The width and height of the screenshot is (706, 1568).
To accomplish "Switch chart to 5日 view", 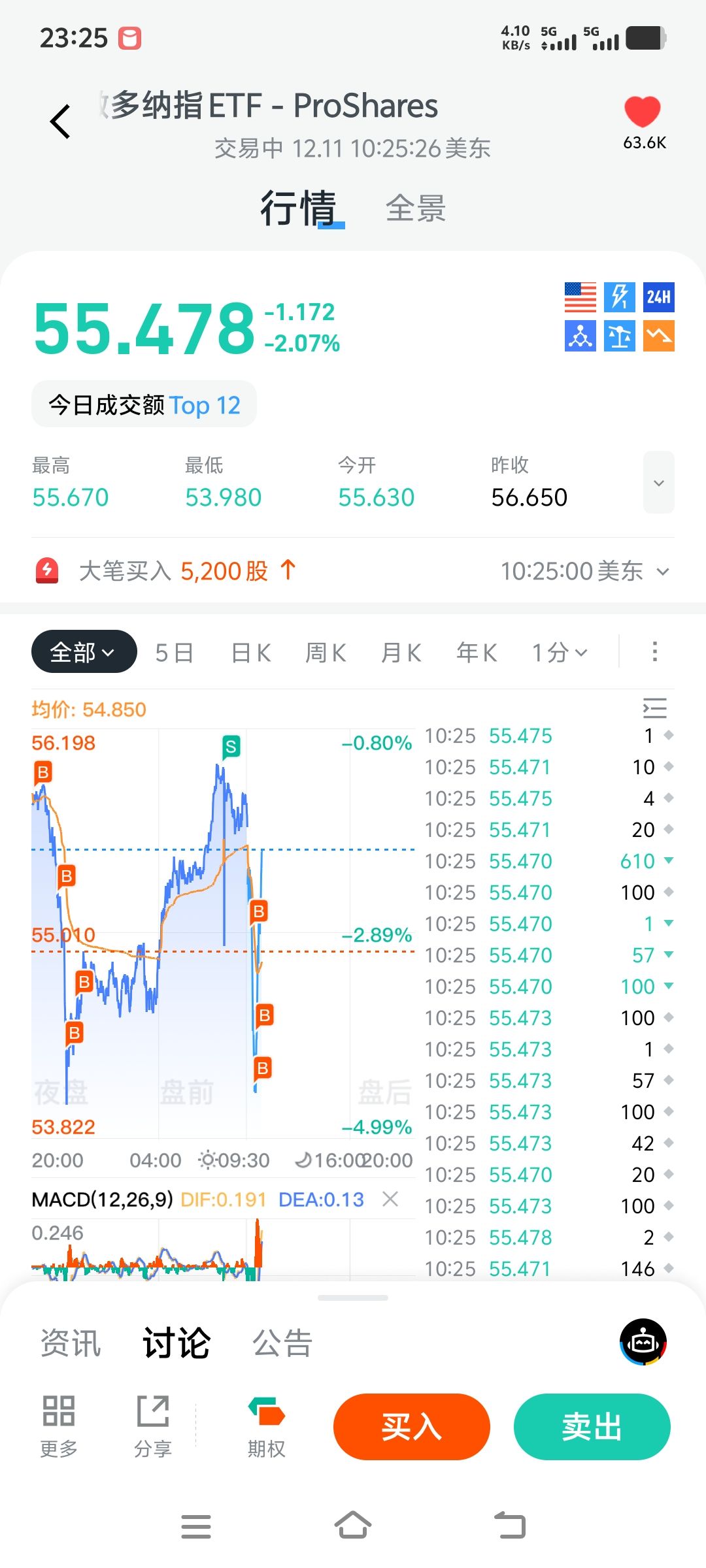I will point(175,653).
